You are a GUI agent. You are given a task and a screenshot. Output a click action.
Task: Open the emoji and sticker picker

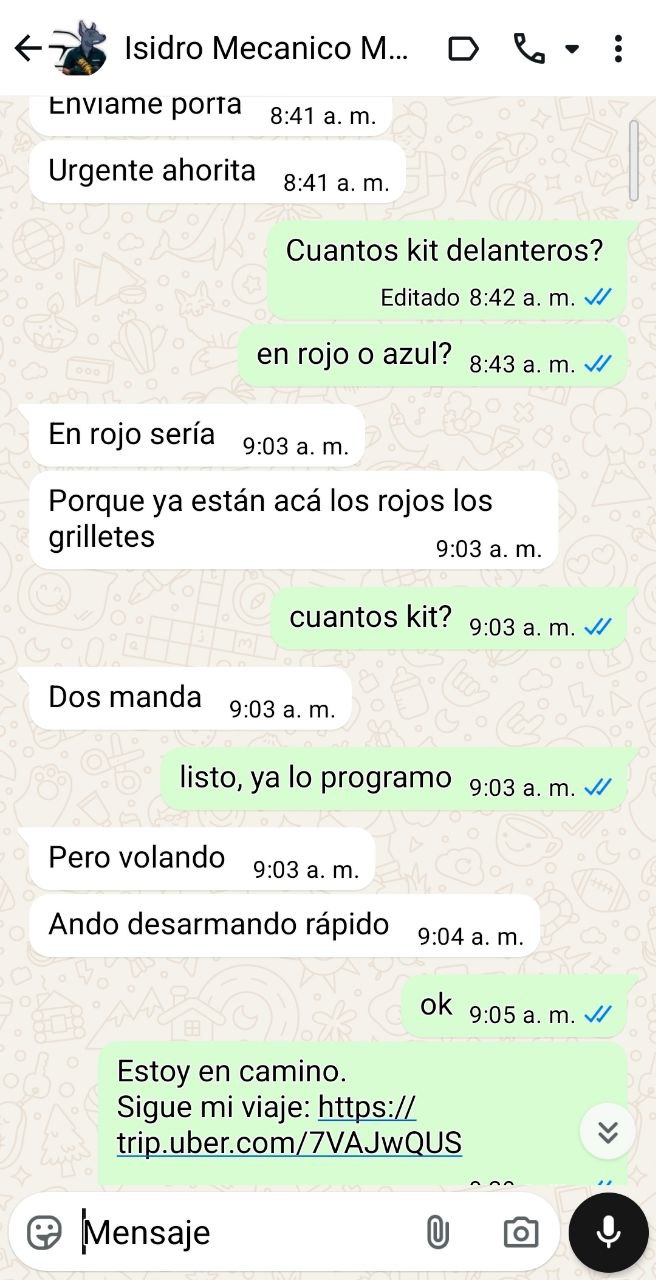[x=44, y=1232]
